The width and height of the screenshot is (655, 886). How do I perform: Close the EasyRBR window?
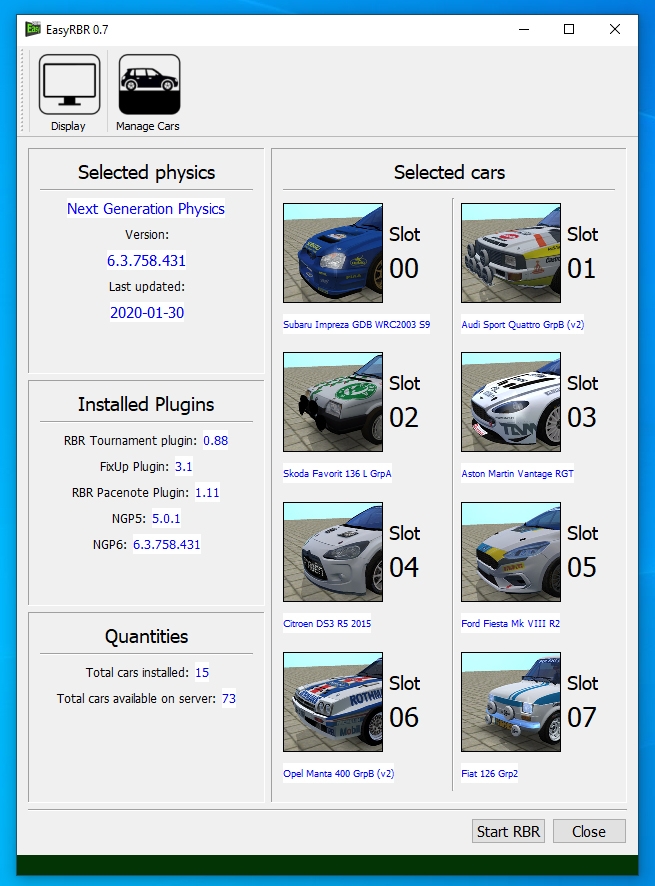point(614,29)
